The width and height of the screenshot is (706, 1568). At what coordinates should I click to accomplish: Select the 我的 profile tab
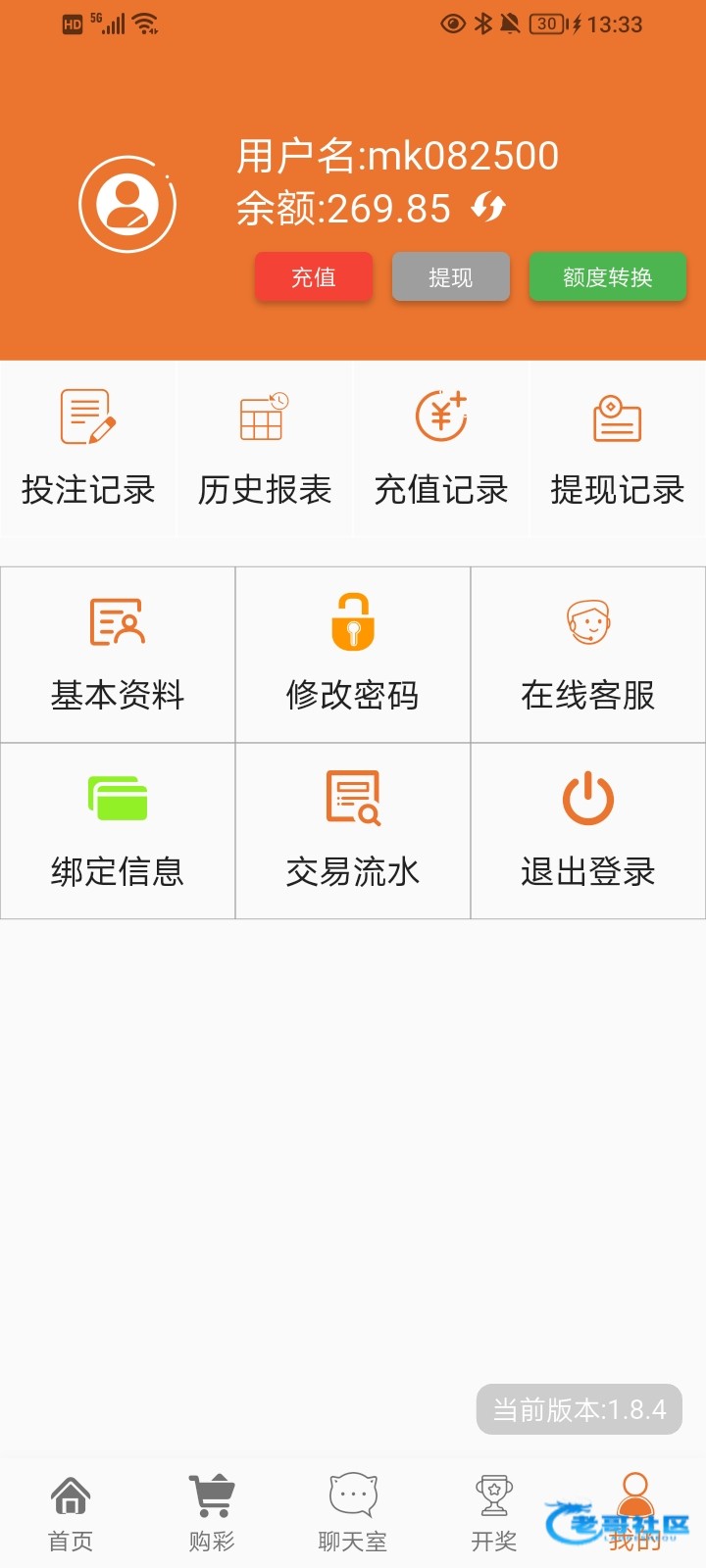(635, 1514)
